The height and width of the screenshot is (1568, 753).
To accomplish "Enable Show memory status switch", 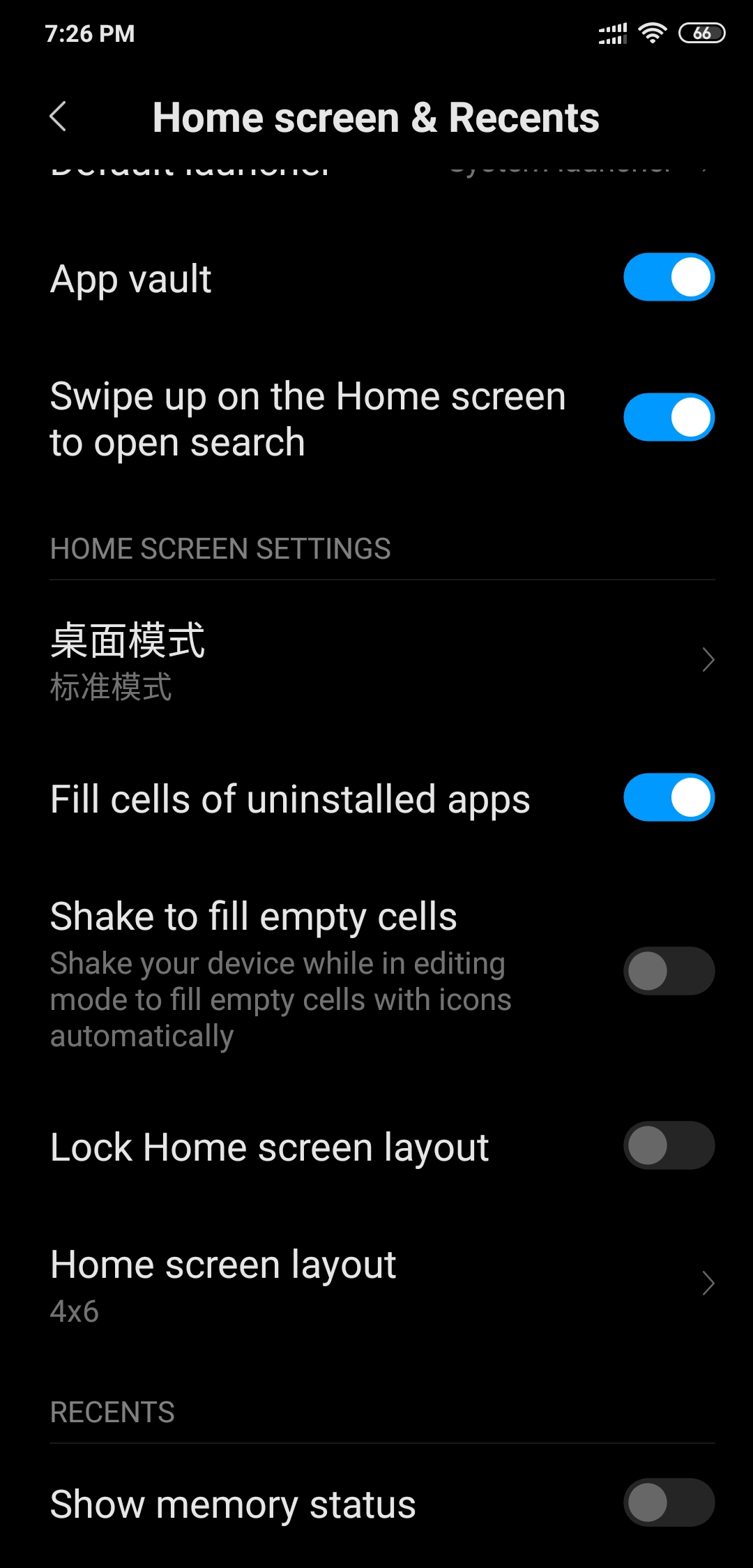I will [x=669, y=1502].
